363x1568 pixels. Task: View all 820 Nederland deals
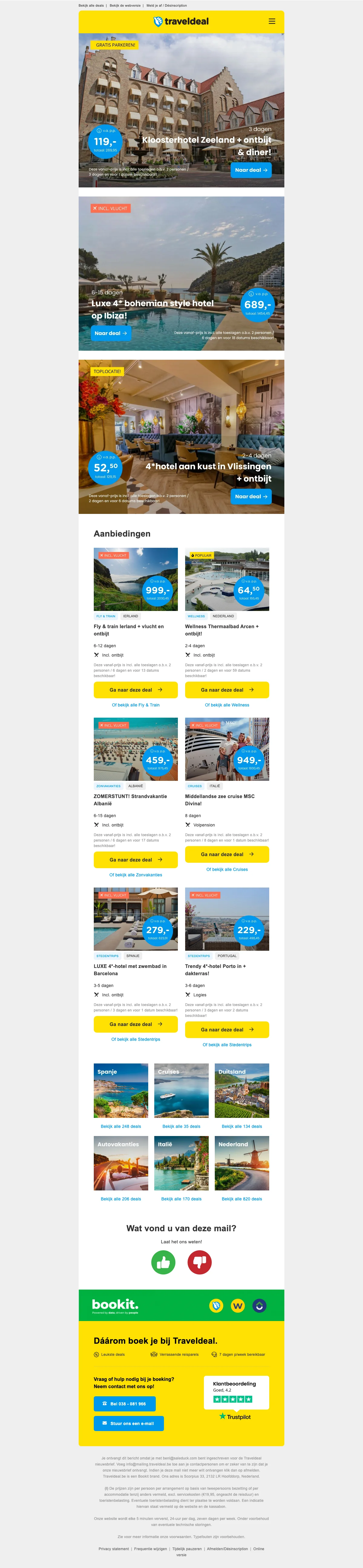[241, 1199]
